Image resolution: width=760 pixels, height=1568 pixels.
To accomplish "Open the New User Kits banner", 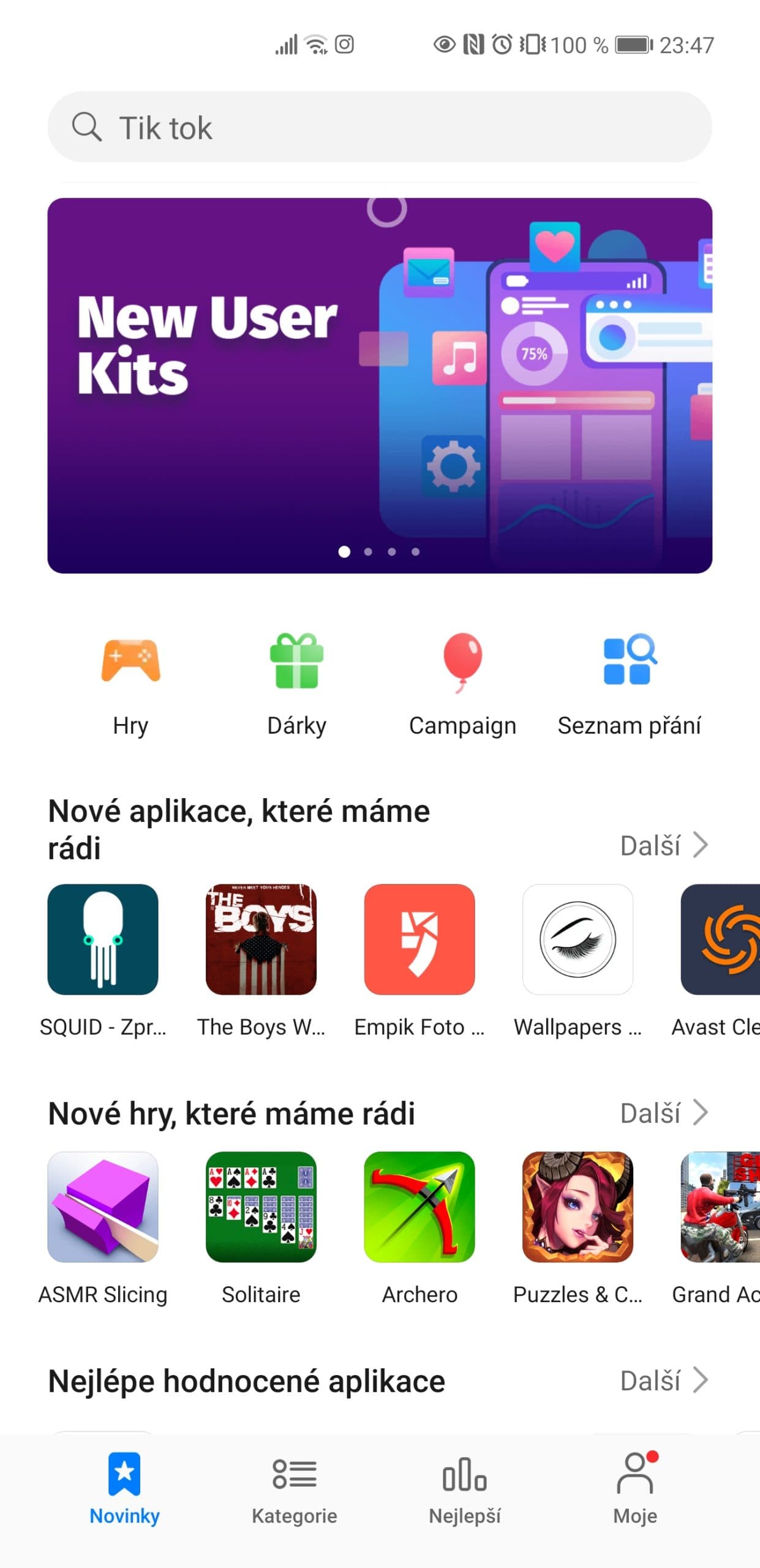I will click(x=380, y=385).
